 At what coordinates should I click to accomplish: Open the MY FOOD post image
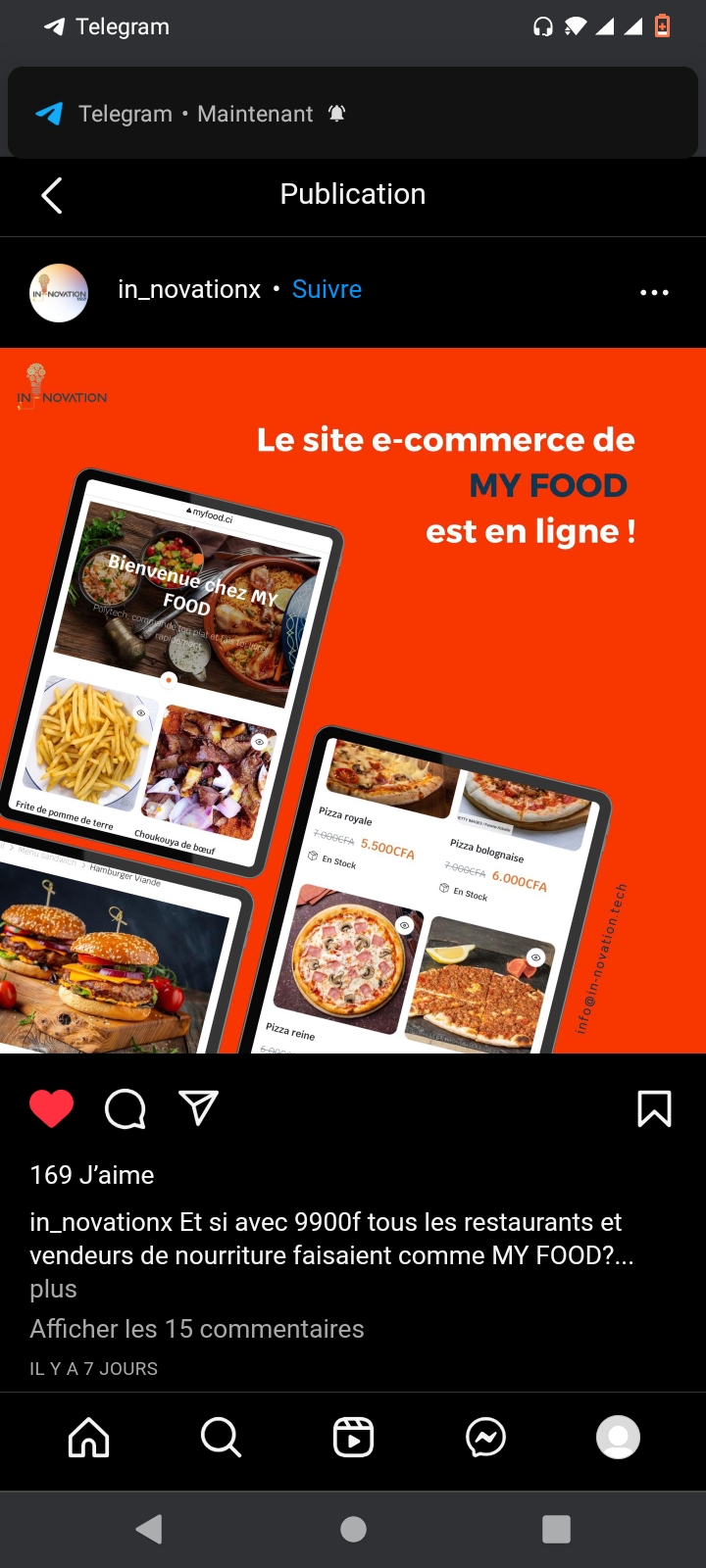[x=353, y=701]
